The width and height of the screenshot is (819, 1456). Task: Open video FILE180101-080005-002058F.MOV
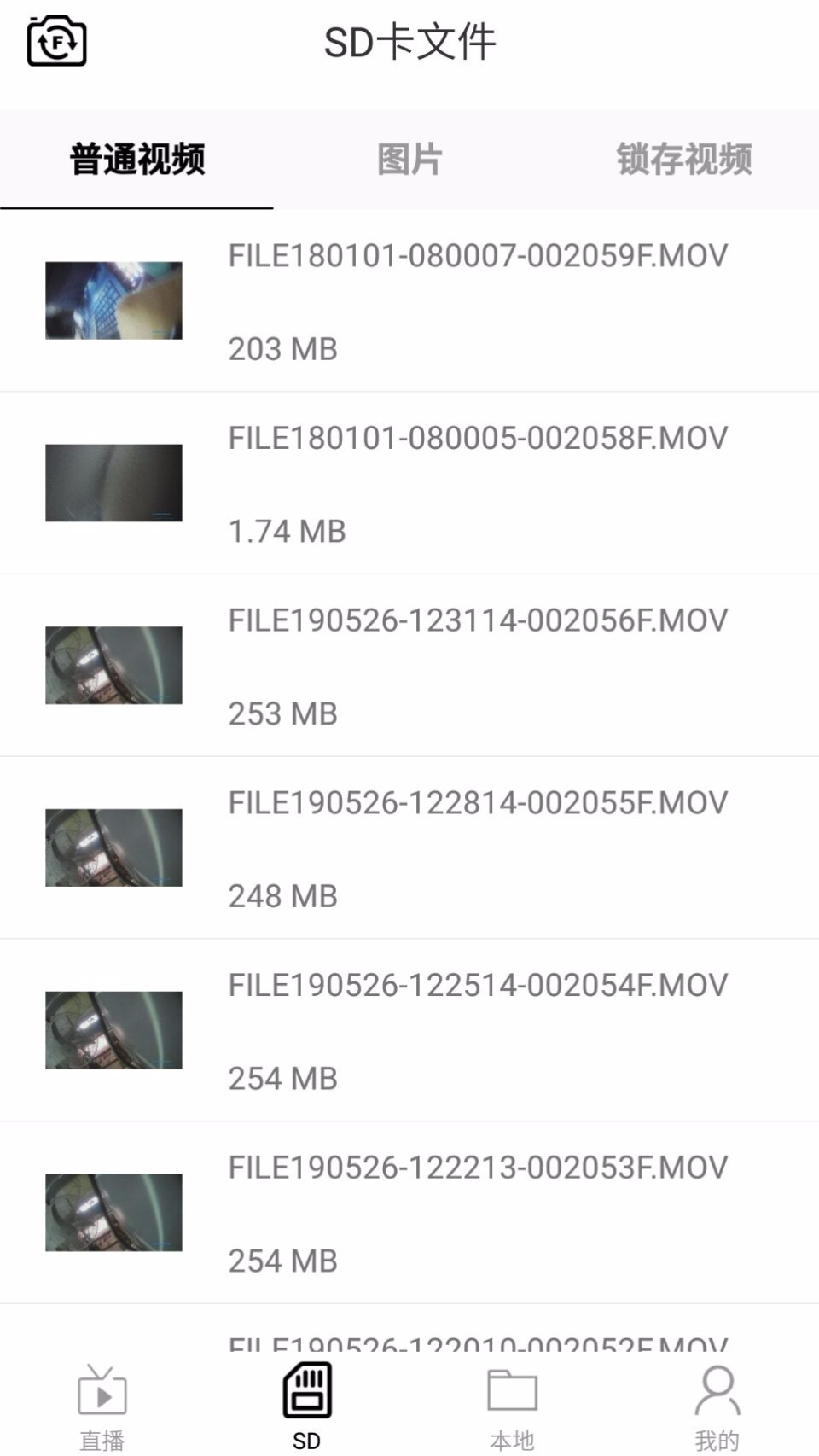pyautogui.click(x=409, y=483)
